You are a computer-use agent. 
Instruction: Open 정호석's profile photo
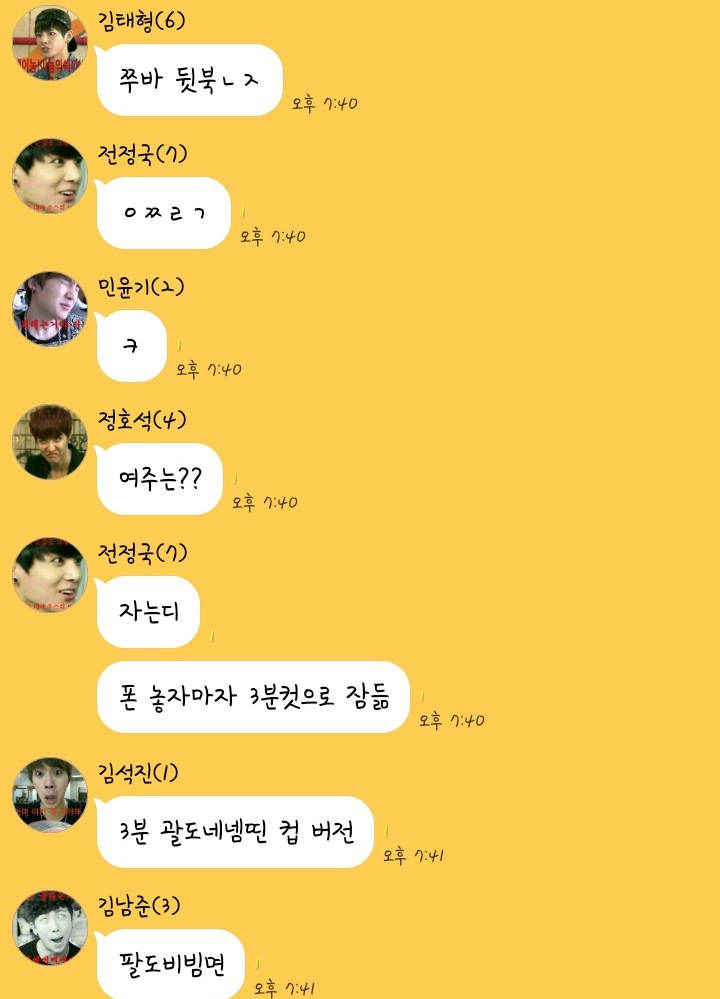pyautogui.click(x=49, y=442)
